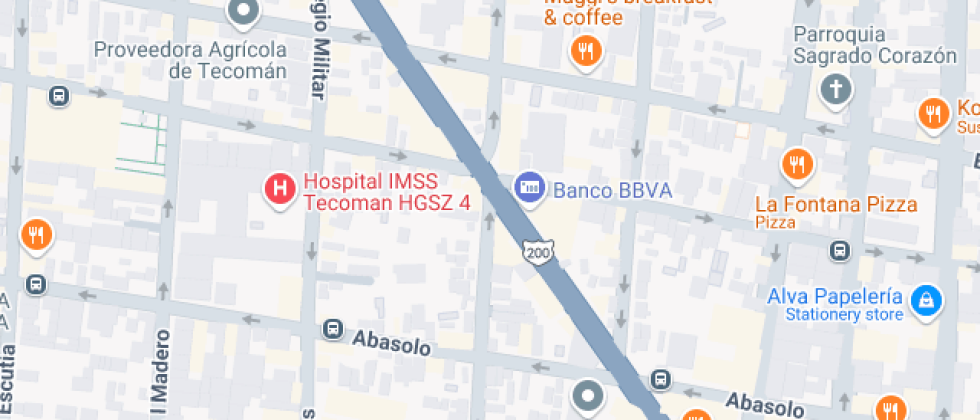Open Hospital IMSS Tecoman HGSZ 4 marker

point(279,188)
